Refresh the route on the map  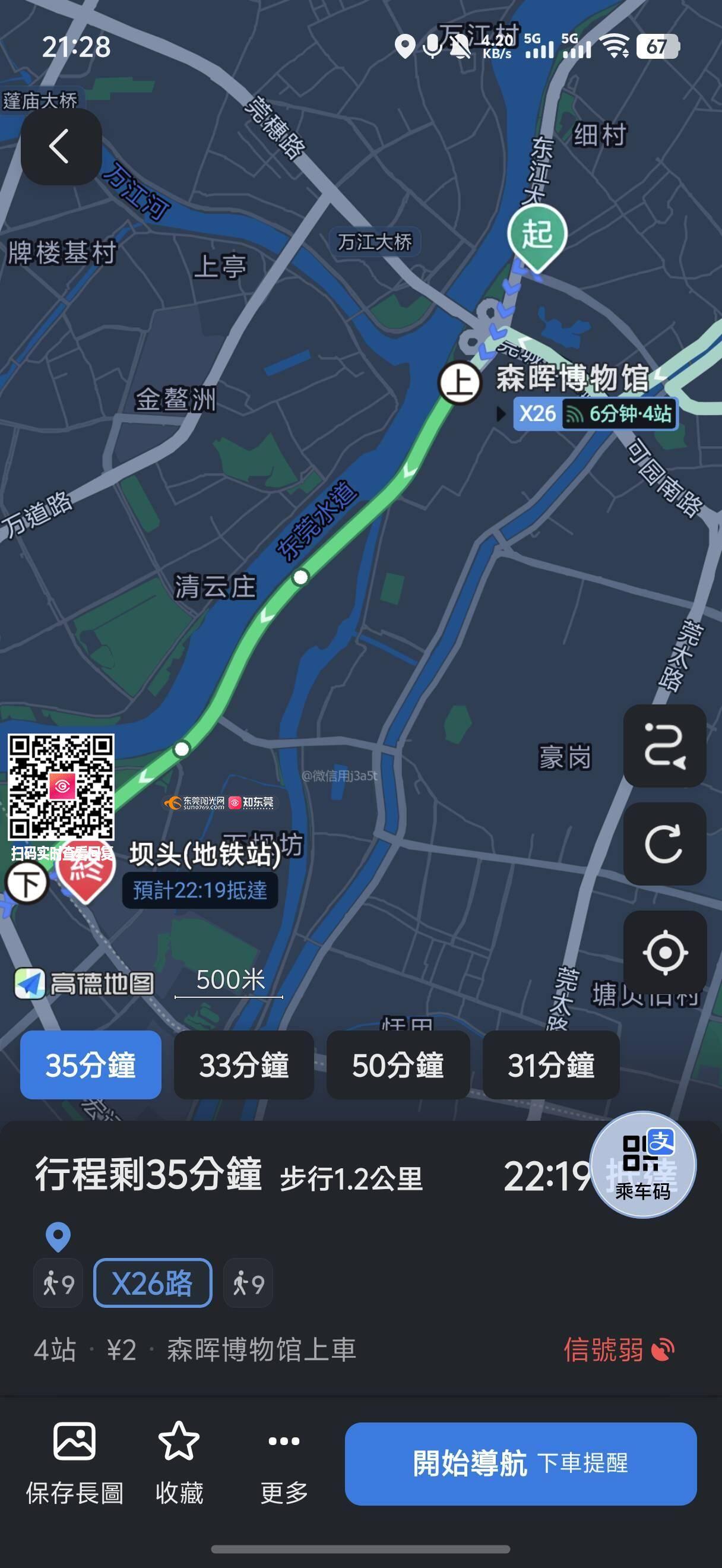(664, 843)
